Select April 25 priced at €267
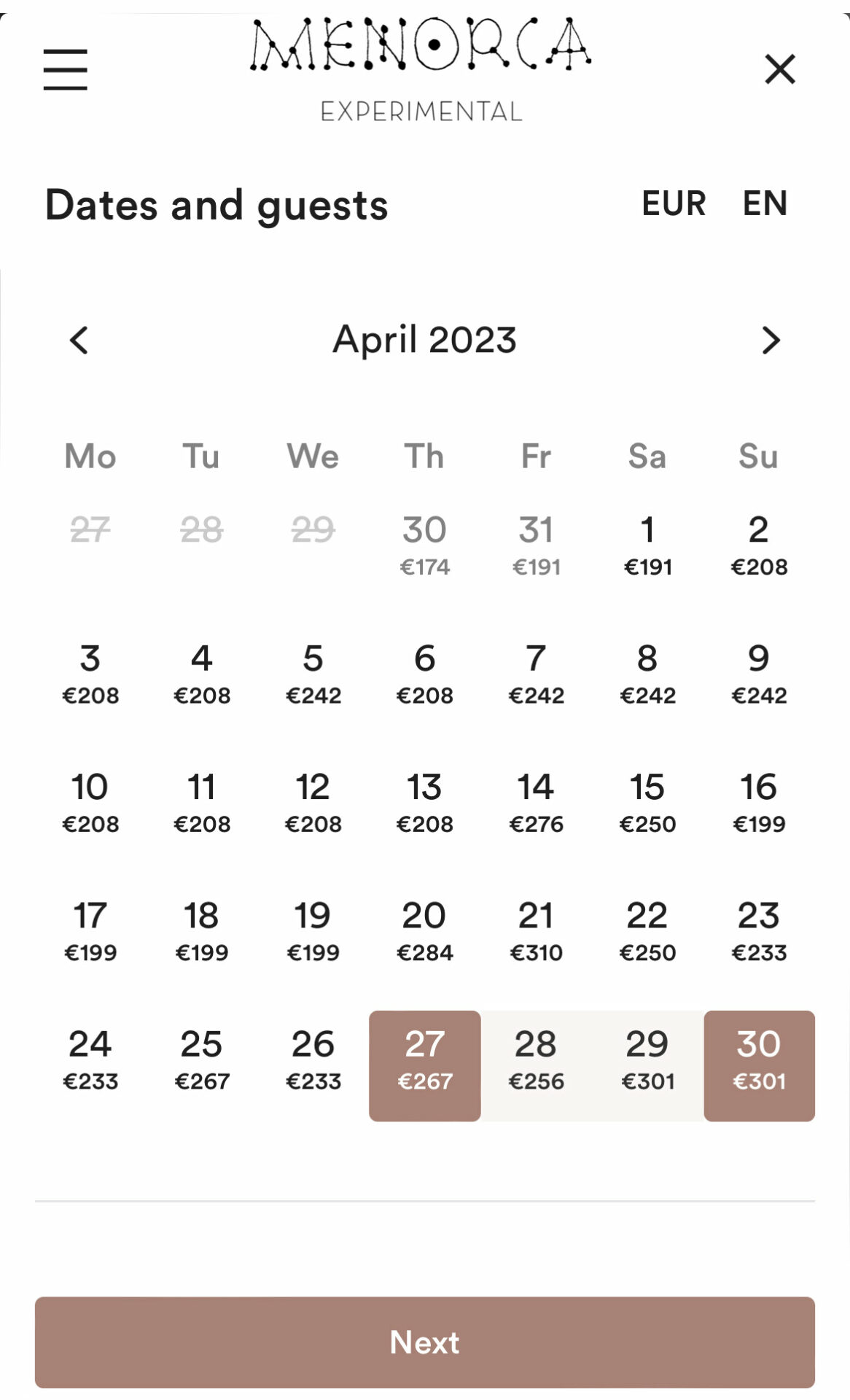The image size is (850, 1400). [x=202, y=1059]
